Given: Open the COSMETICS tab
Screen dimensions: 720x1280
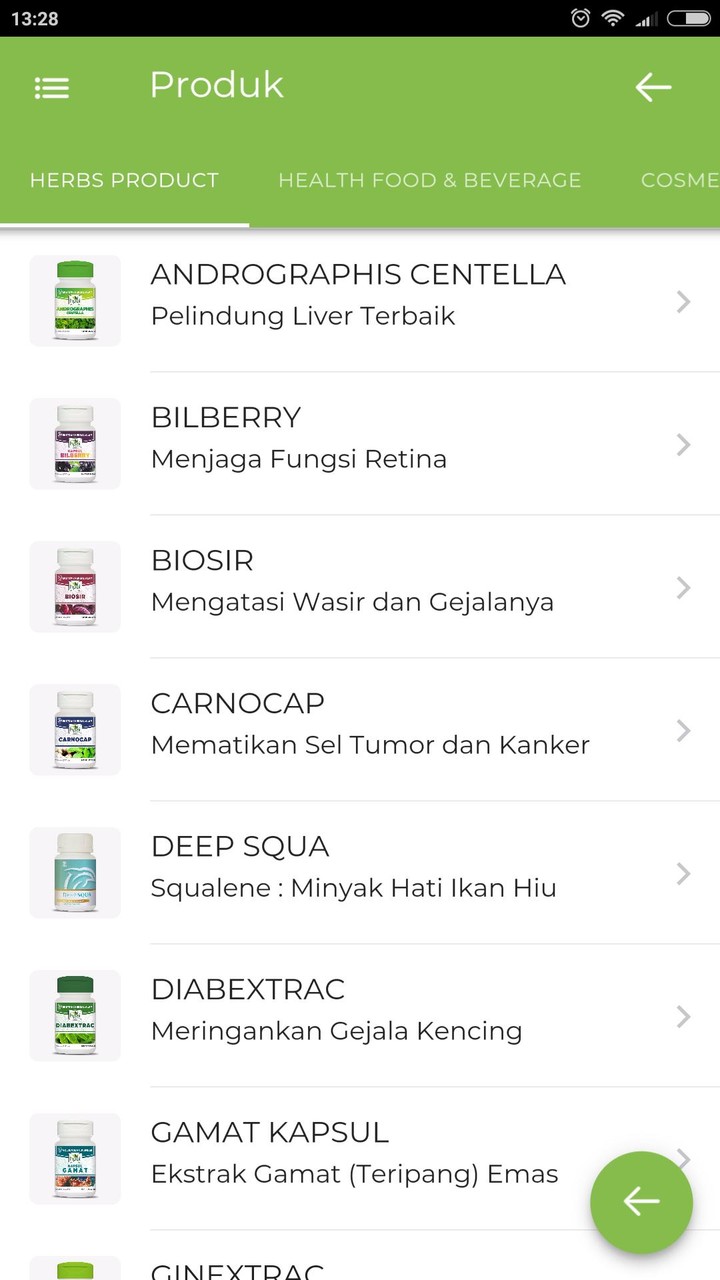Looking at the screenshot, I should 681,180.
